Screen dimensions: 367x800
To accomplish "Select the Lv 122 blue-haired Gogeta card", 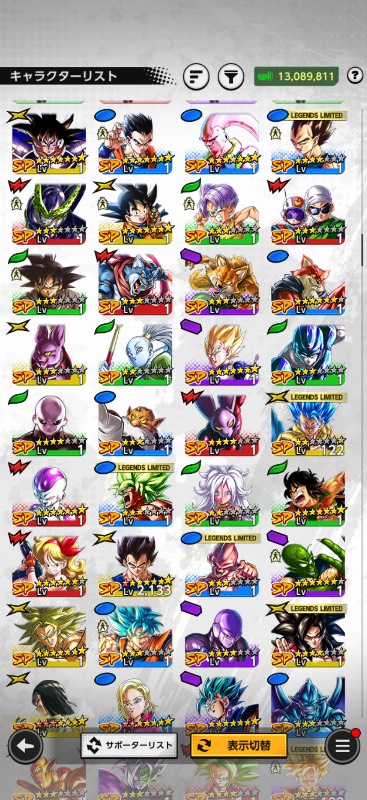I will tap(308, 425).
